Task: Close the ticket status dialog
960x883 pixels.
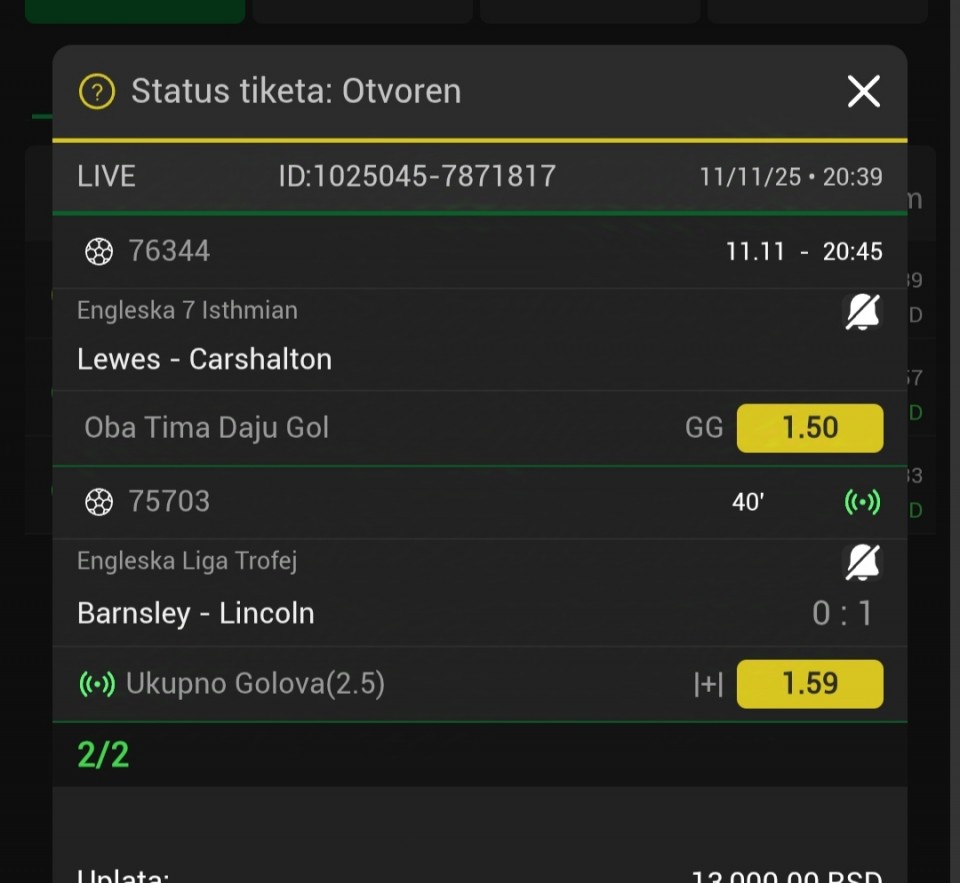Action: [863, 92]
